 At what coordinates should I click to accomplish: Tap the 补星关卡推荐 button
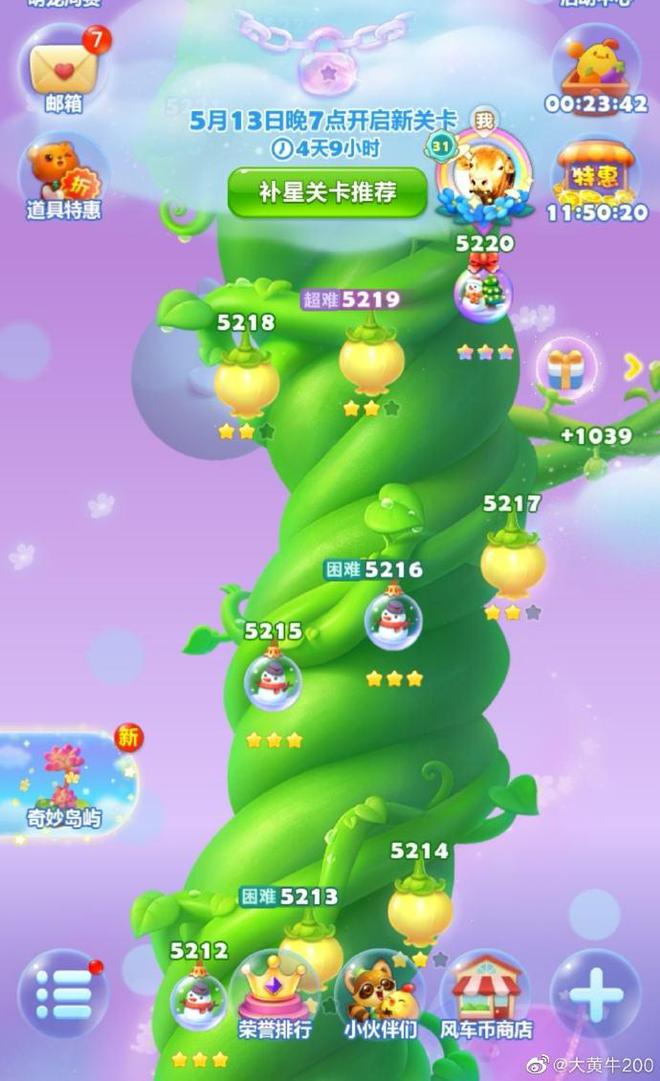pos(328,192)
